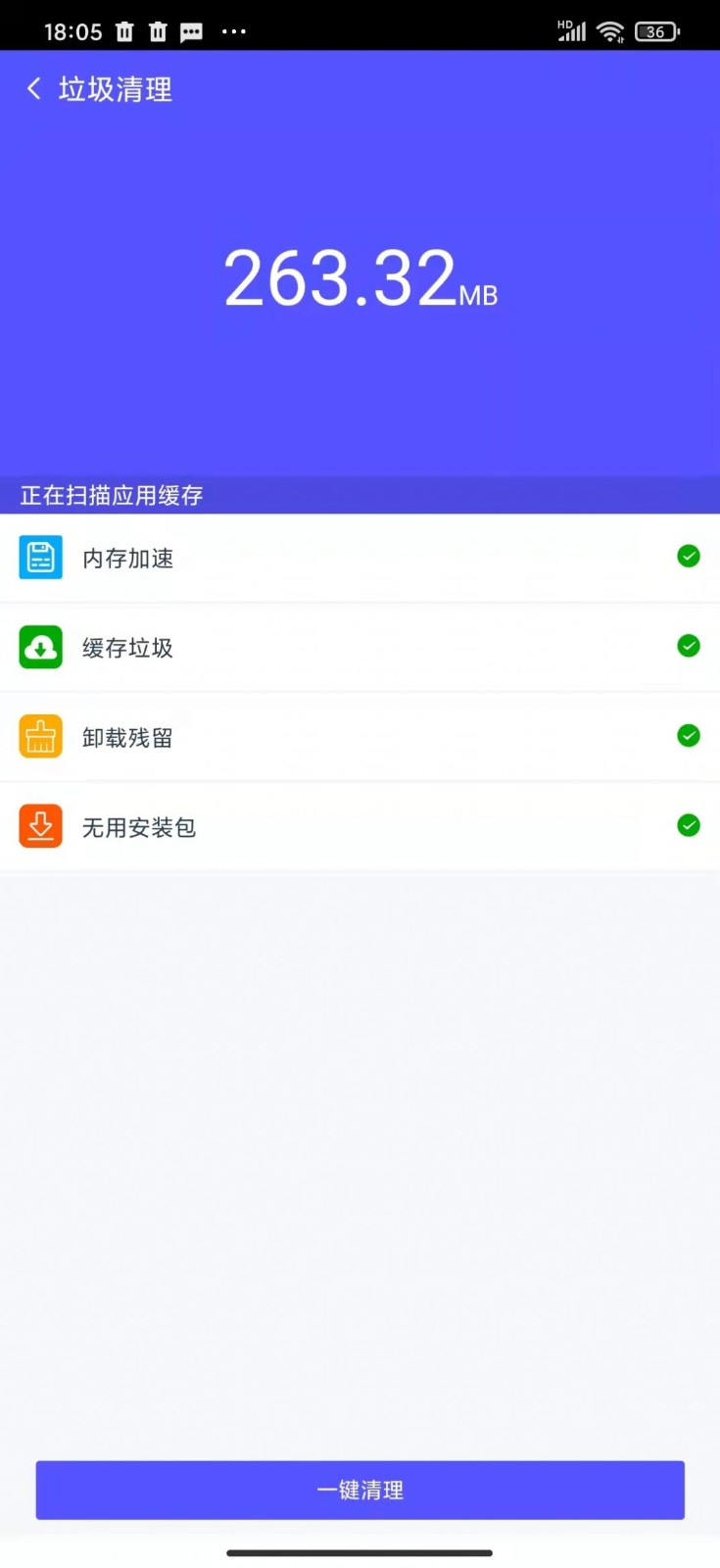Tap the back arrow to exit cleanup
The height and width of the screenshot is (1568, 720).
coord(32,88)
